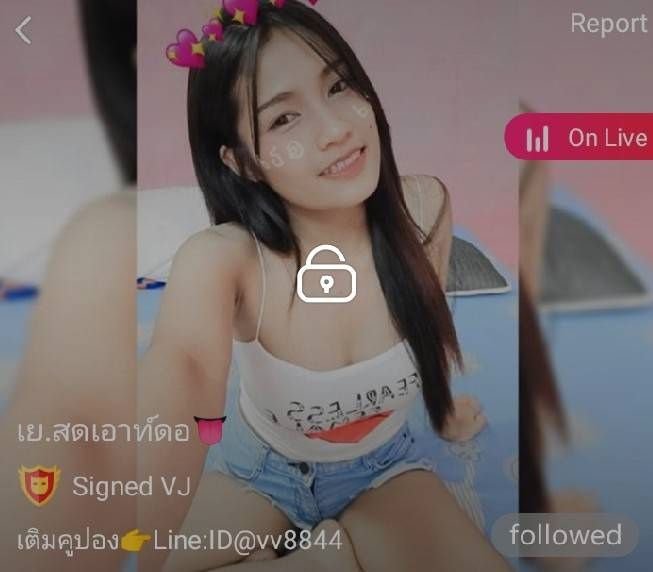The width and height of the screenshot is (653, 572).
Task: Tap the followed button to unfollow
Action: click(x=564, y=535)
